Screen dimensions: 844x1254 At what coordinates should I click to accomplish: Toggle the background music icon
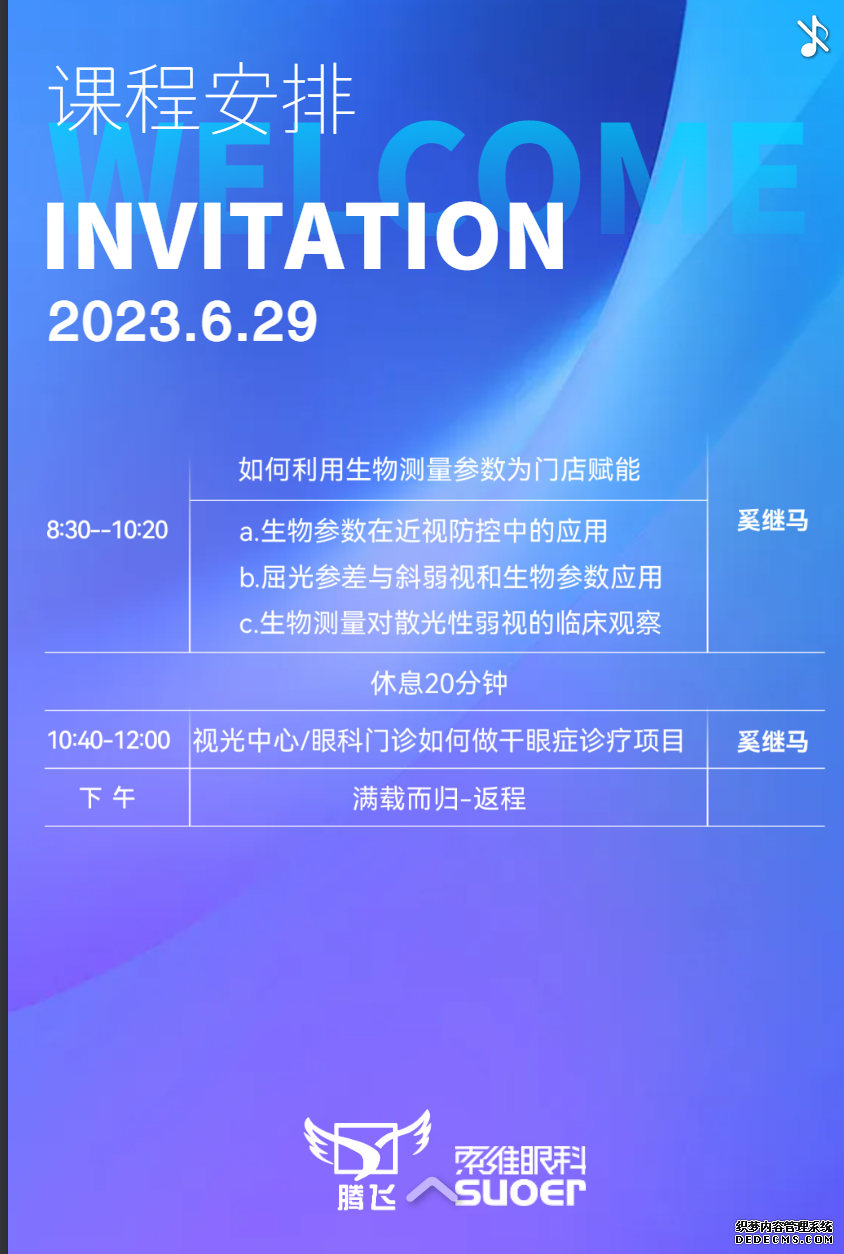(x=813, y=37)
